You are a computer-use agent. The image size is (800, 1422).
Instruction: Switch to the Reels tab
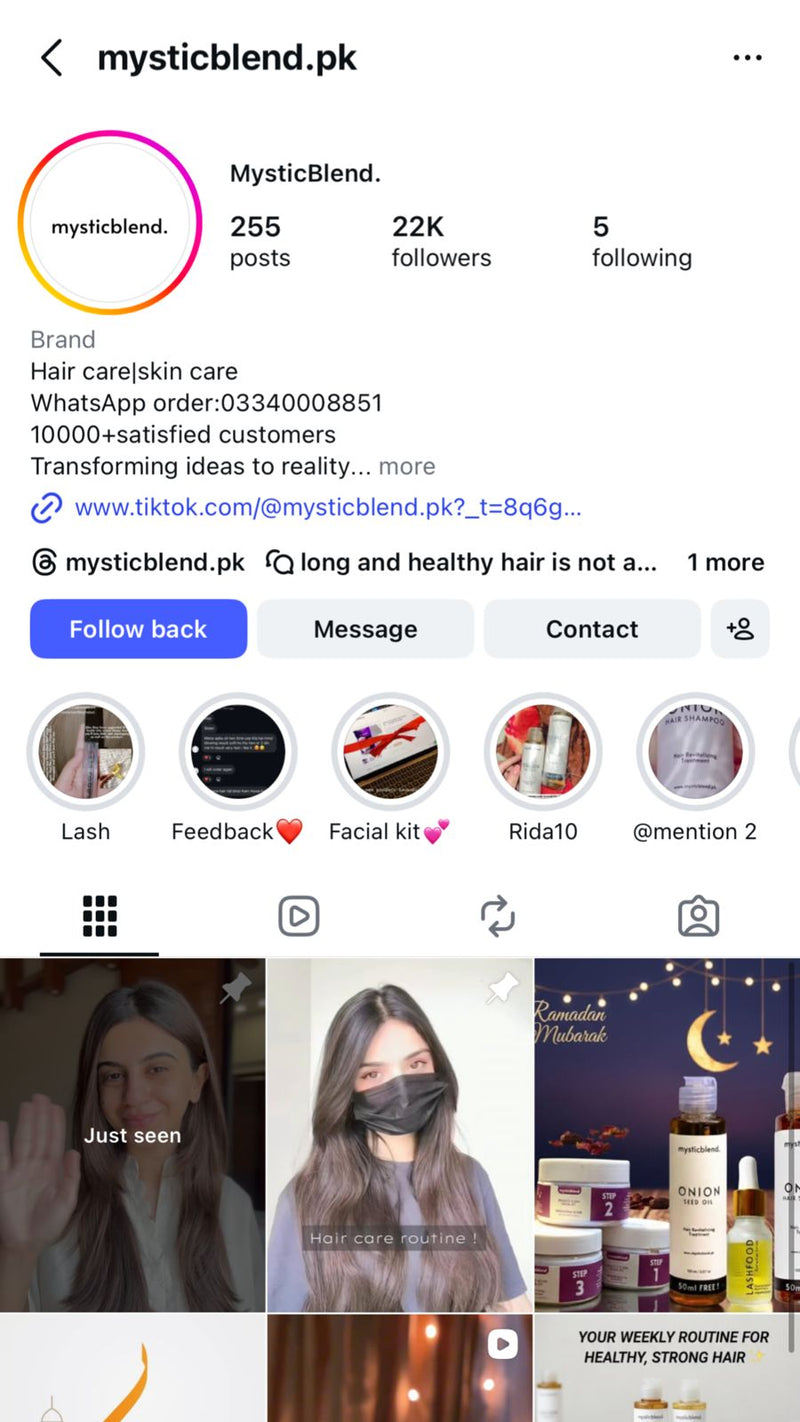click(298, 916)
